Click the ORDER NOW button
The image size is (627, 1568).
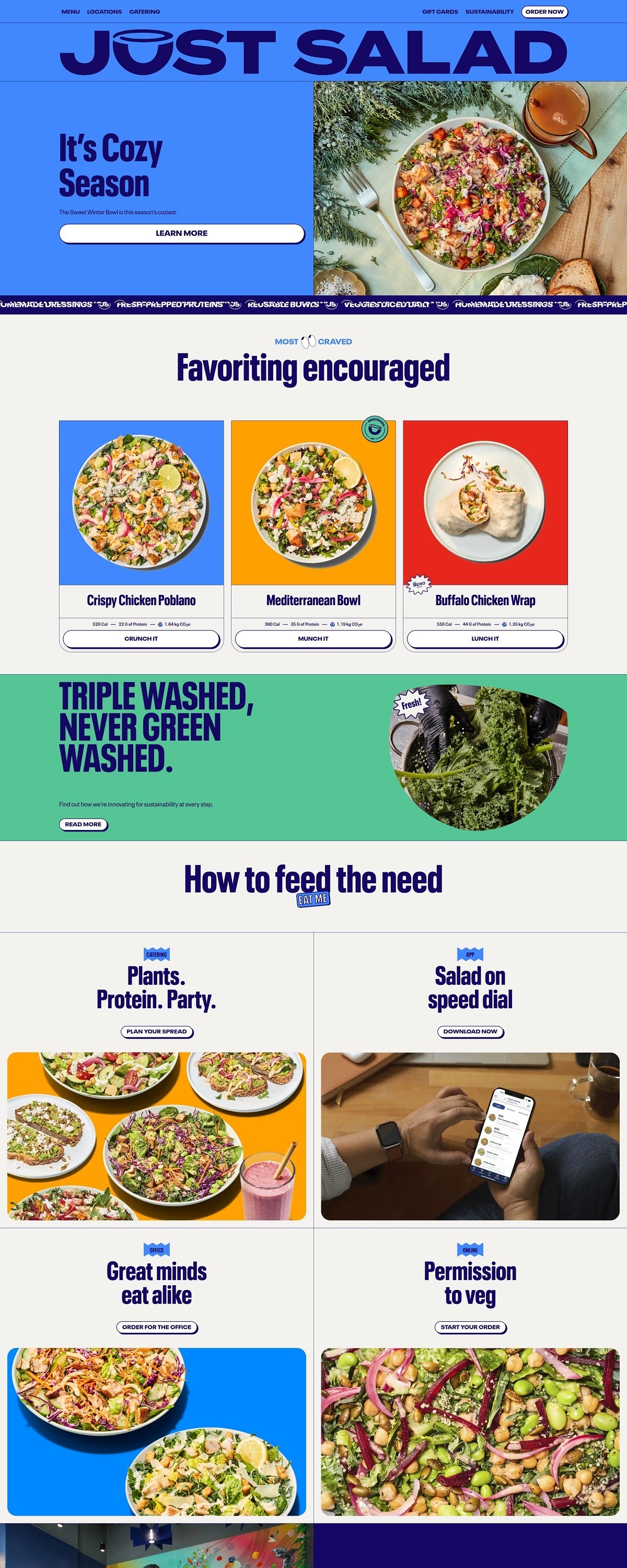point(545,11)
